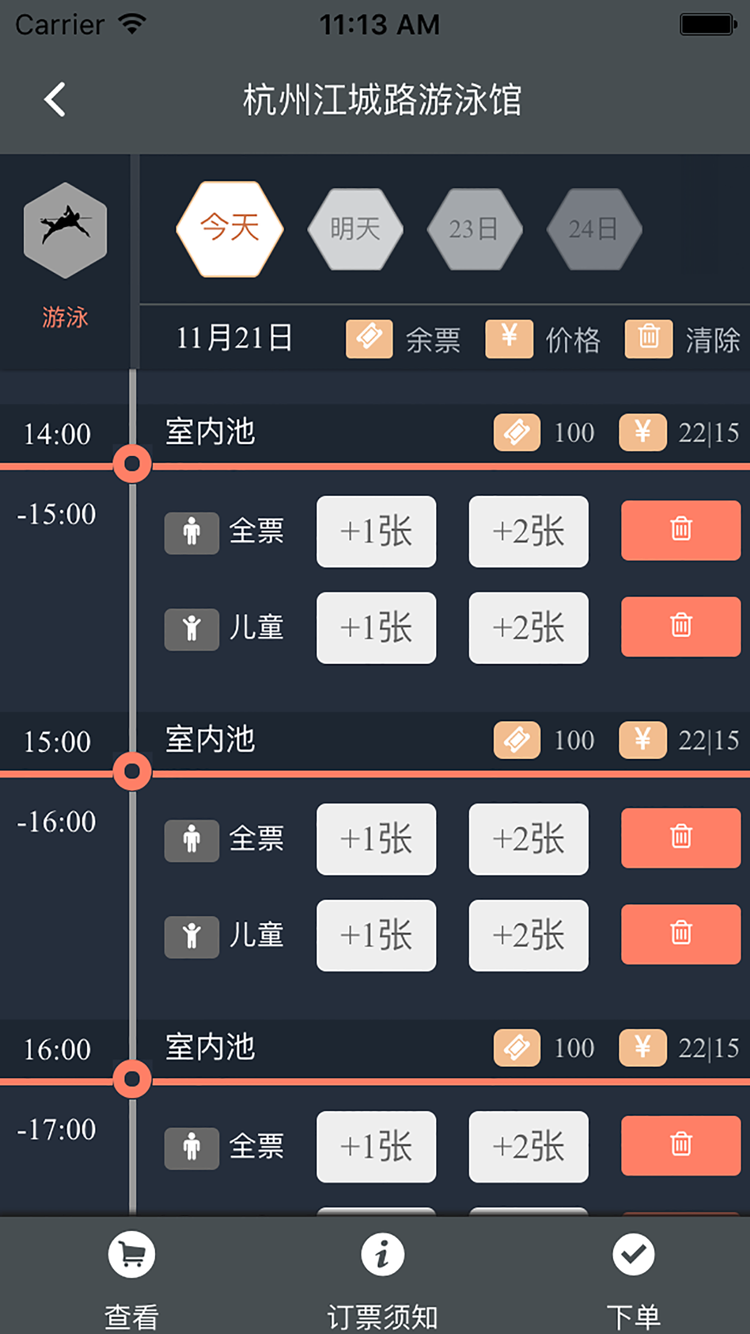This screenshot has height=1334, width=750.
Task: Click the 14:00 orange timeline marker
Action: click(131, 463)
